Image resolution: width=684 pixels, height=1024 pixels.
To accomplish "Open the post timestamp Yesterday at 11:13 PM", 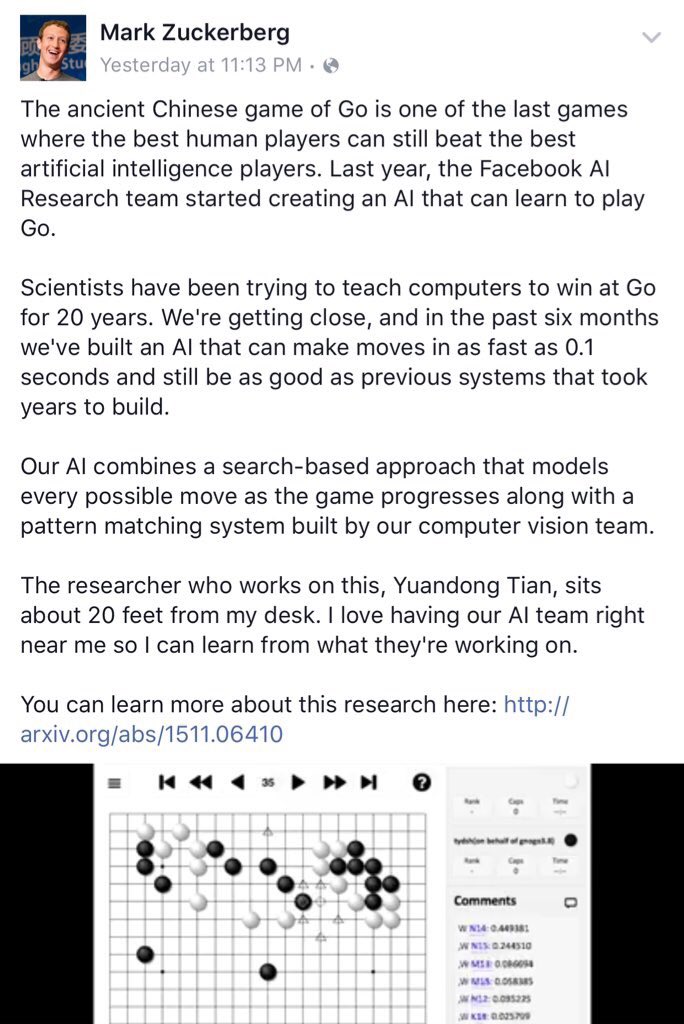I will 202,65.
